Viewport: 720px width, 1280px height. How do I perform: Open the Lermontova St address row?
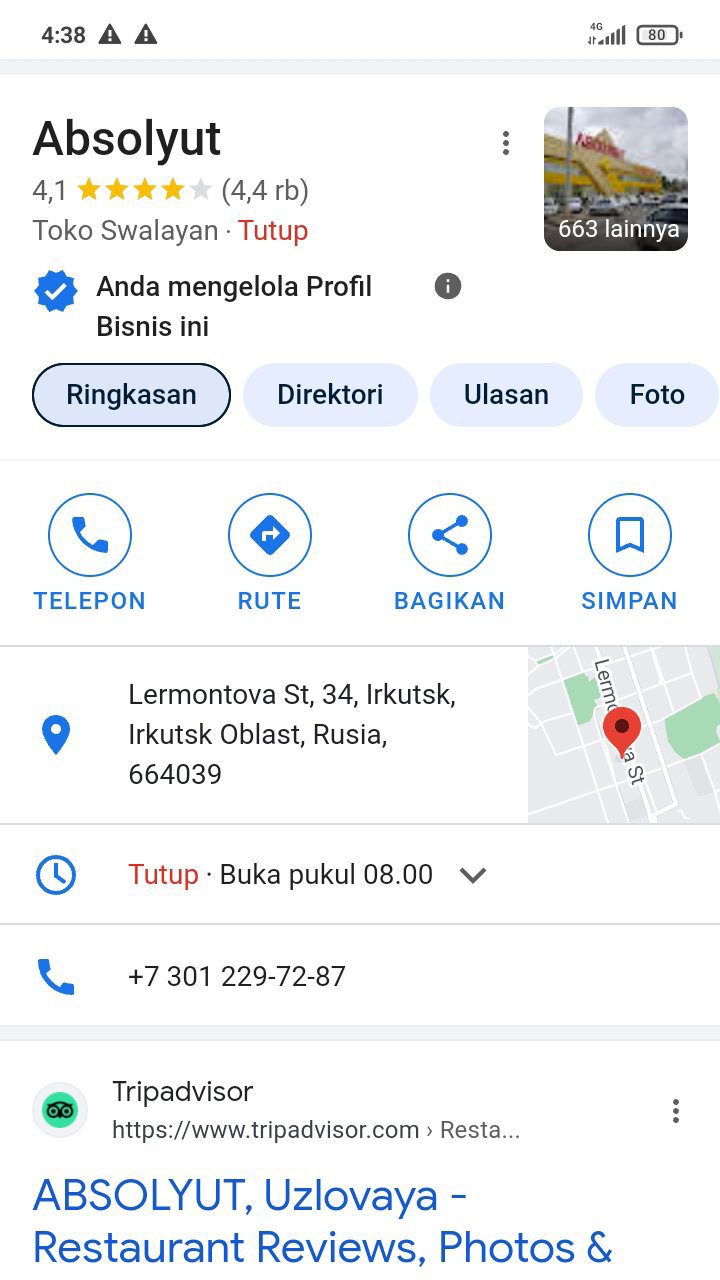pos(290,735)
